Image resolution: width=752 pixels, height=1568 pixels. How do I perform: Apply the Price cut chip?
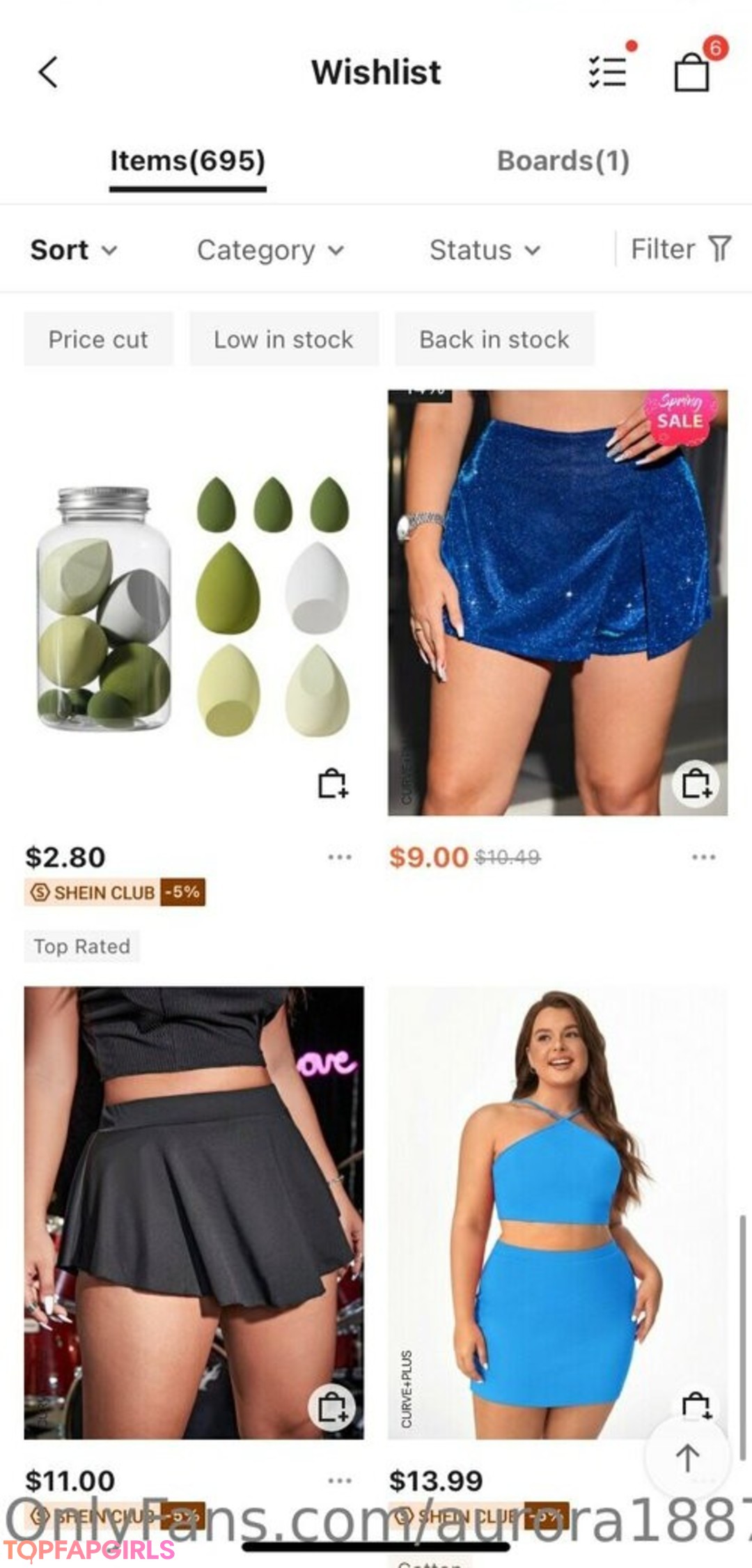coord(98,340)
